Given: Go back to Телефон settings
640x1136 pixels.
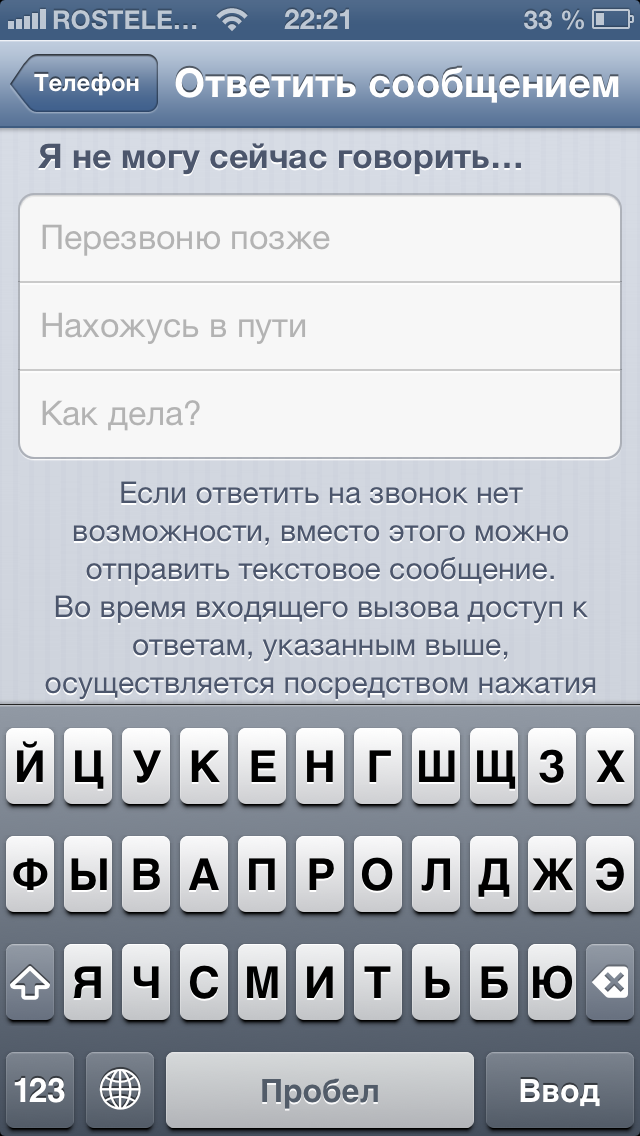Looking at the screenshot, I should pos(85,83).
